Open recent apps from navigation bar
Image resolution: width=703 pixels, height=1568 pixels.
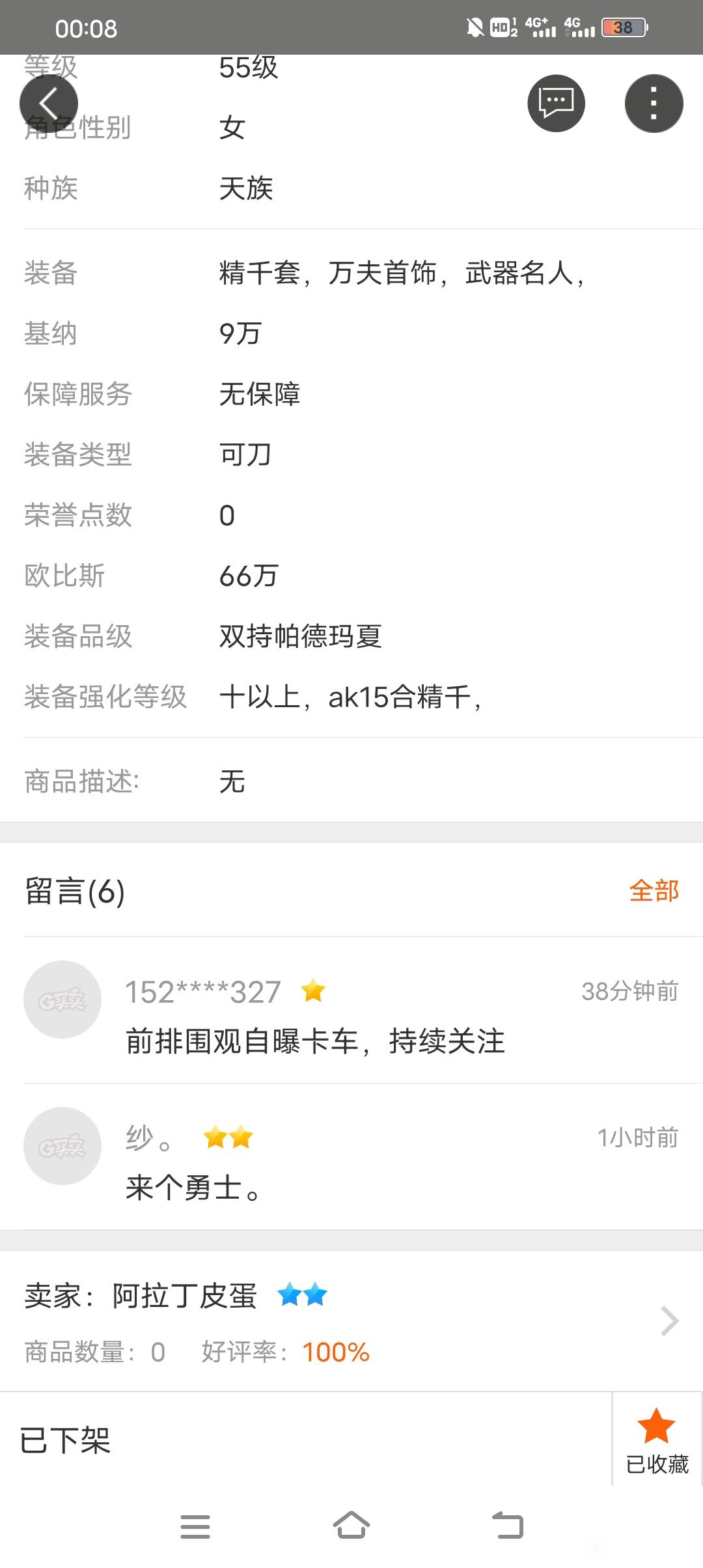pyautogui.click(x=195, y=1526)
